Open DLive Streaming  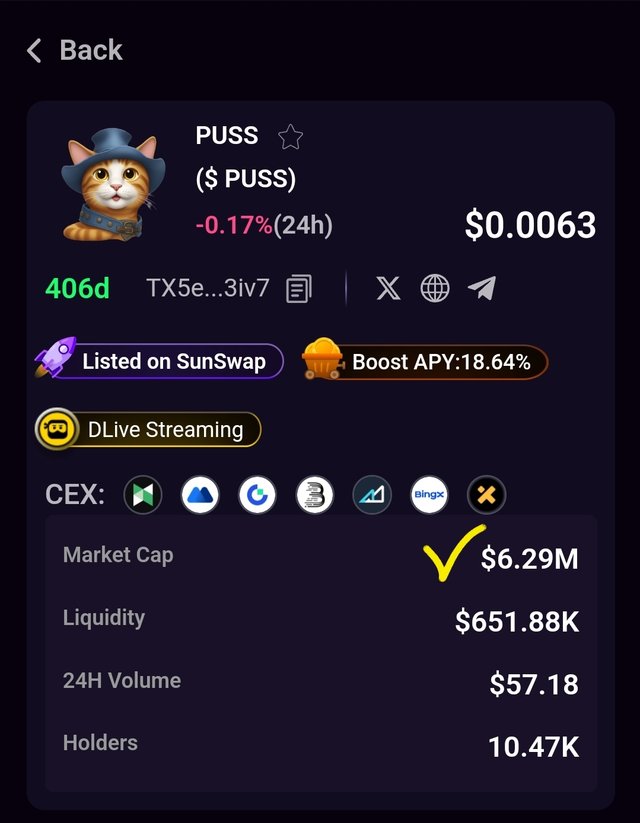tap(148, 430)
